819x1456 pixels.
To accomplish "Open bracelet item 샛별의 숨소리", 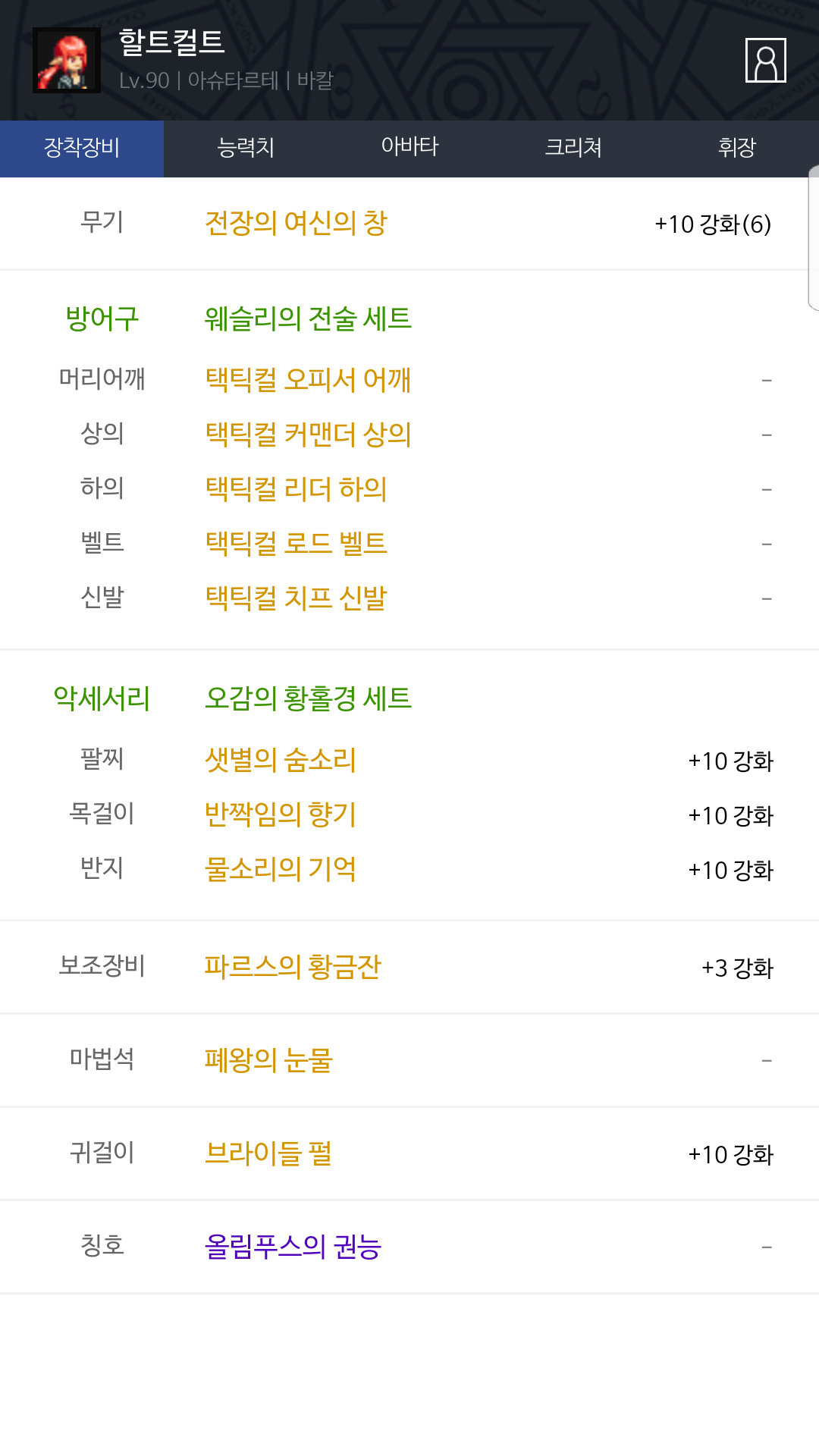I will [281, 760].
